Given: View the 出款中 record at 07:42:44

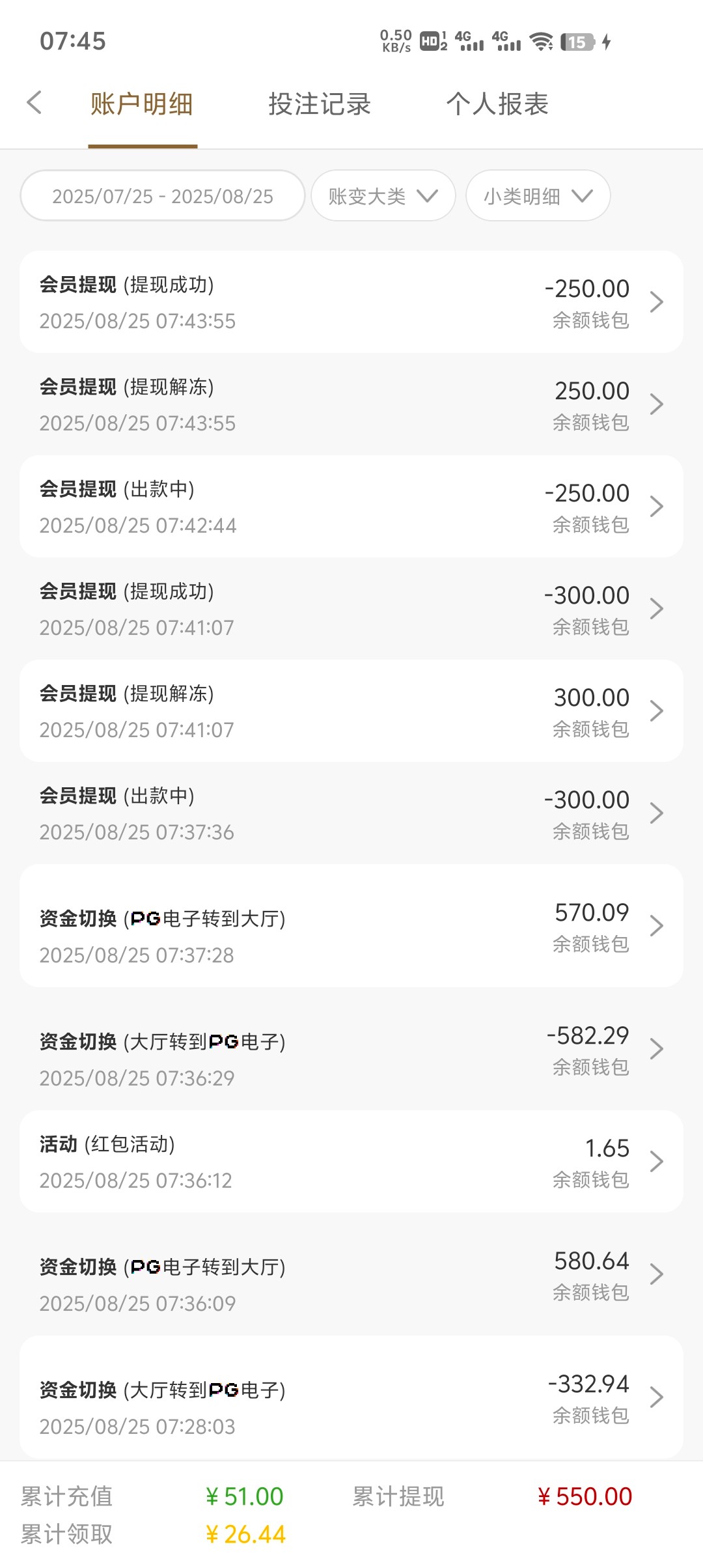Looking at the screenshot, I should point(351,507).
